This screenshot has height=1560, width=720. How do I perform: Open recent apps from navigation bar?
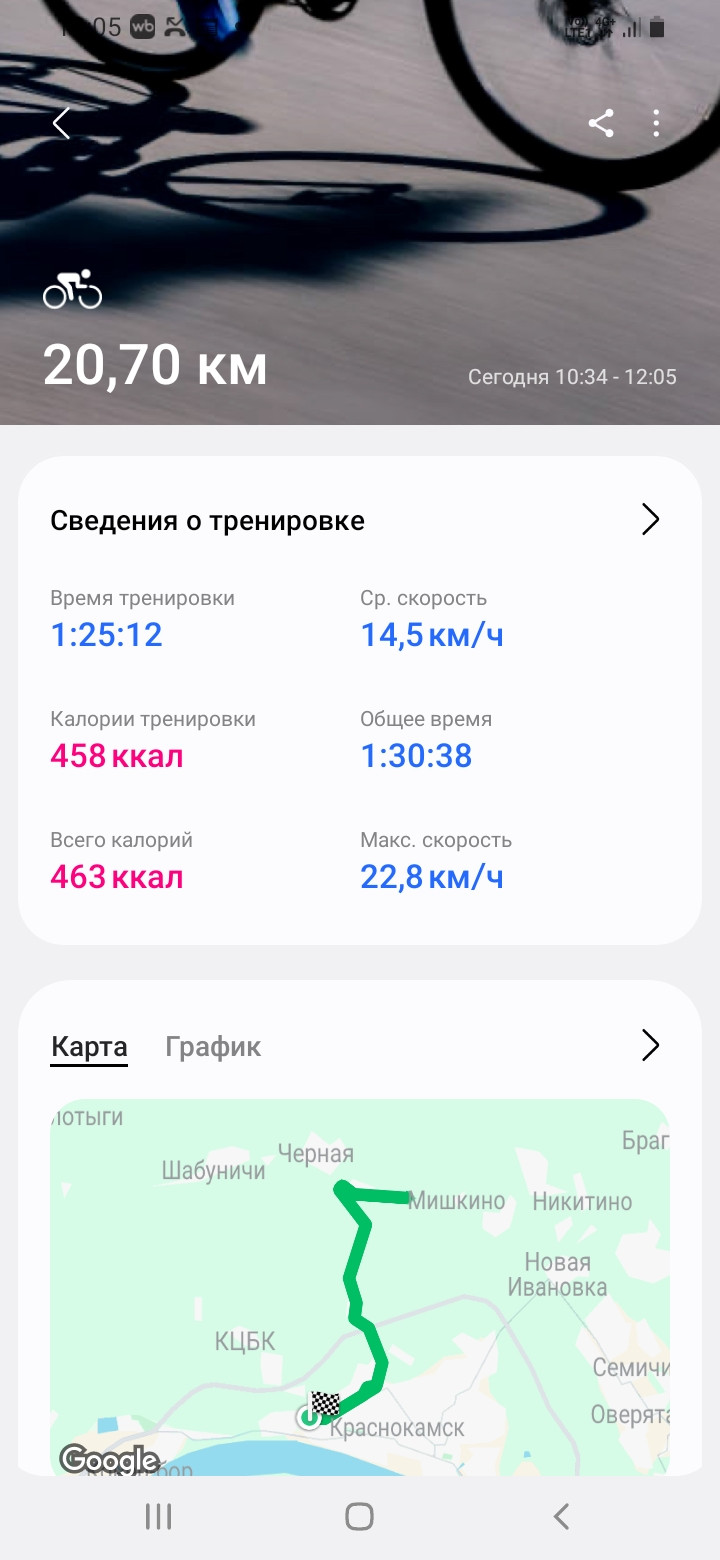[x=158, y=1516]
